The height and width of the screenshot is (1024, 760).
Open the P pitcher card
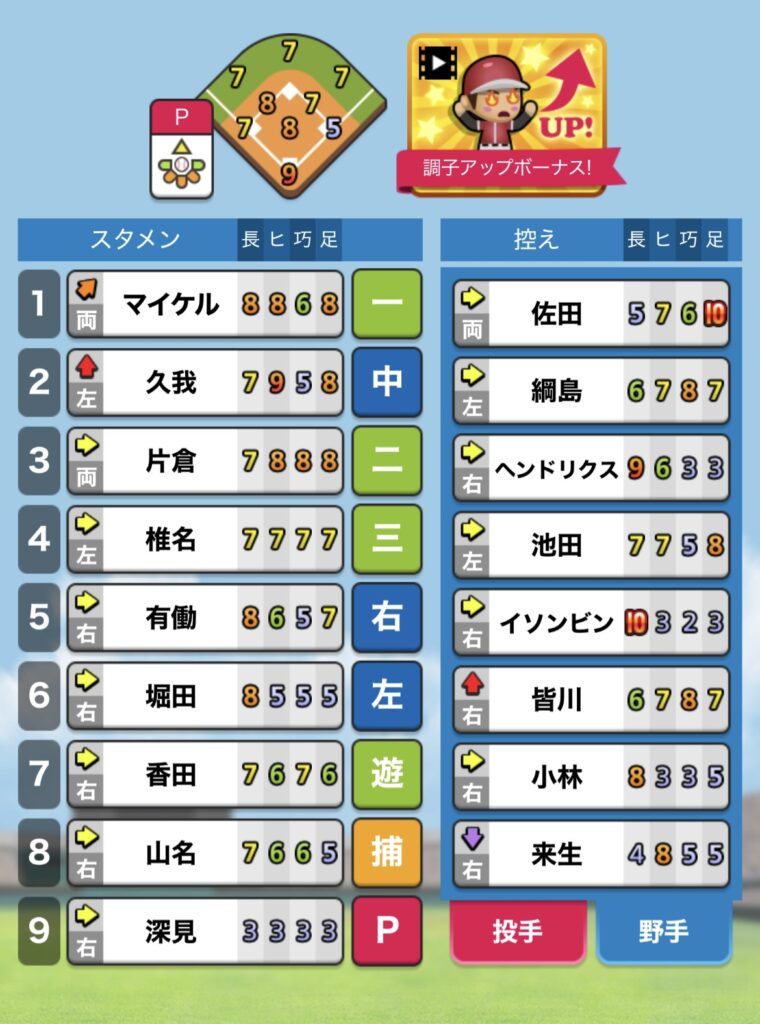click(181, 149)
